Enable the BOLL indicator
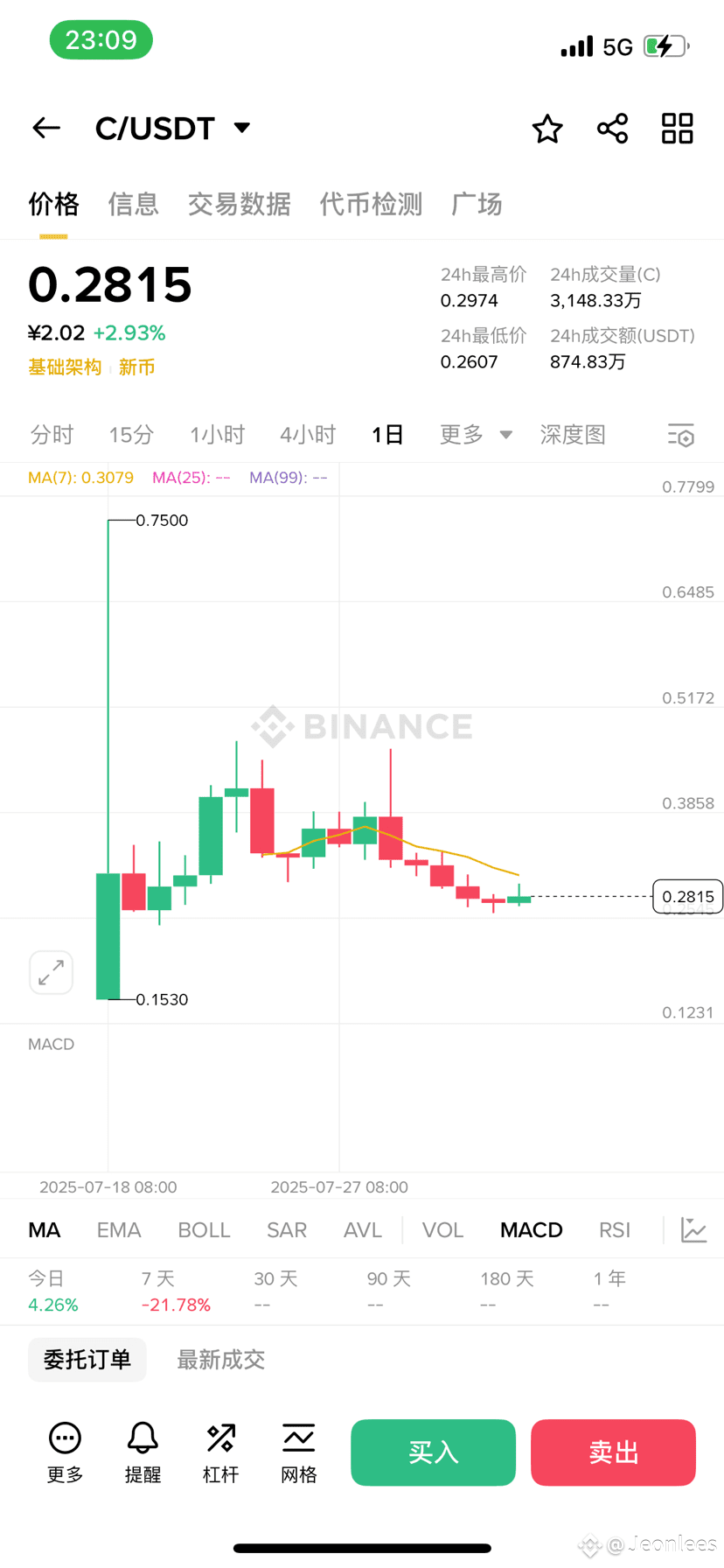This screenshot has width=724, height=1568. tap(204, 1230)
